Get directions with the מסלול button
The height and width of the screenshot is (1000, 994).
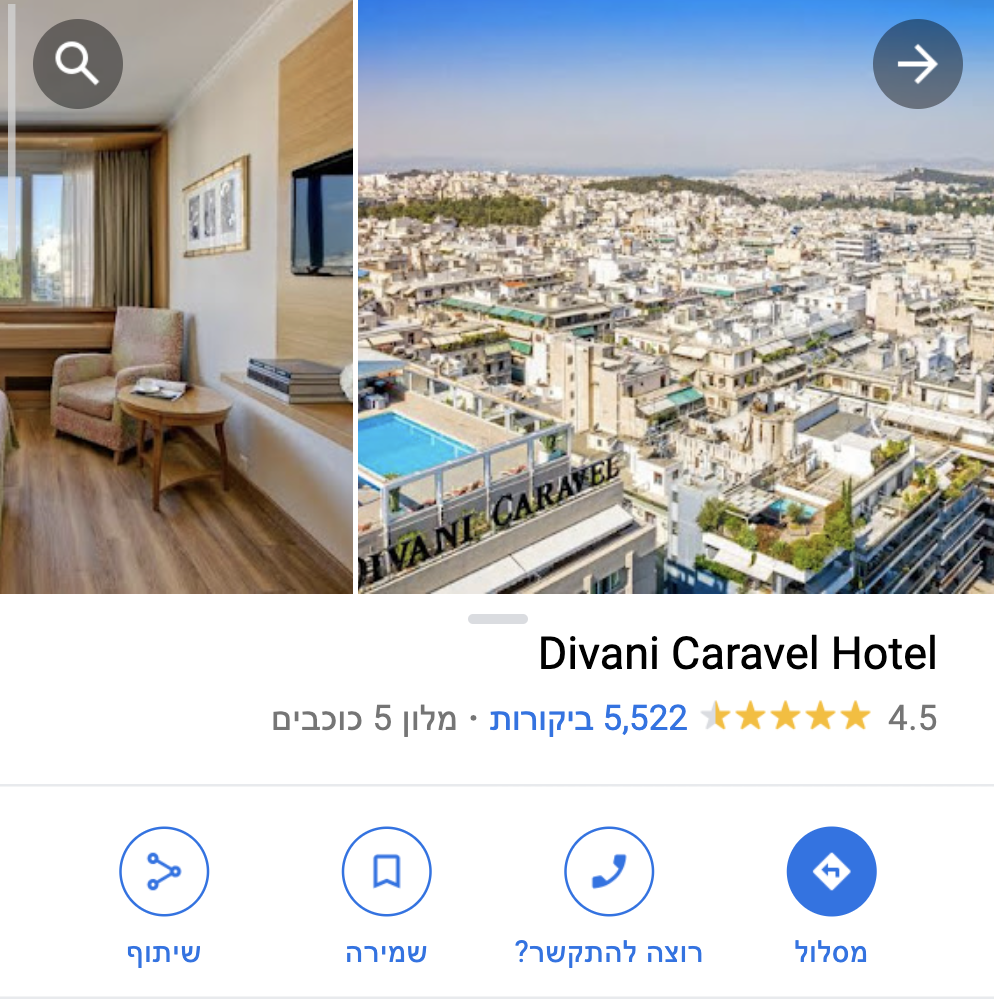pyautogui.click(x=831, y=872)
